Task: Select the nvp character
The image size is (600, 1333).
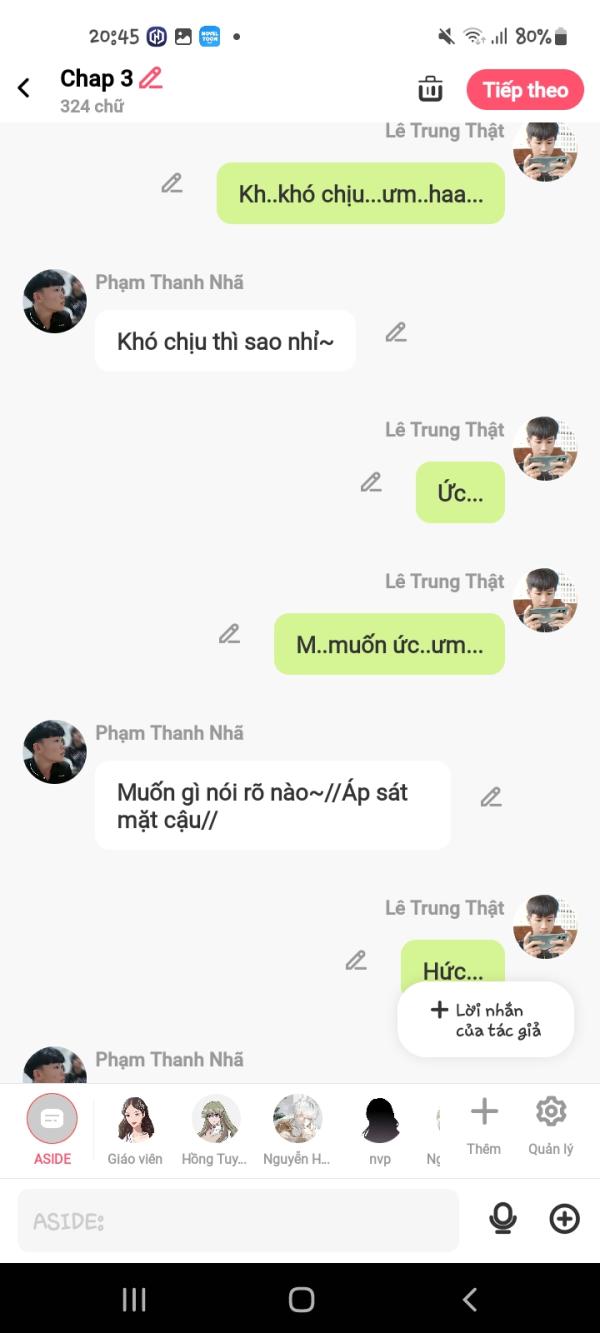Action: (x=380, y=1128)
